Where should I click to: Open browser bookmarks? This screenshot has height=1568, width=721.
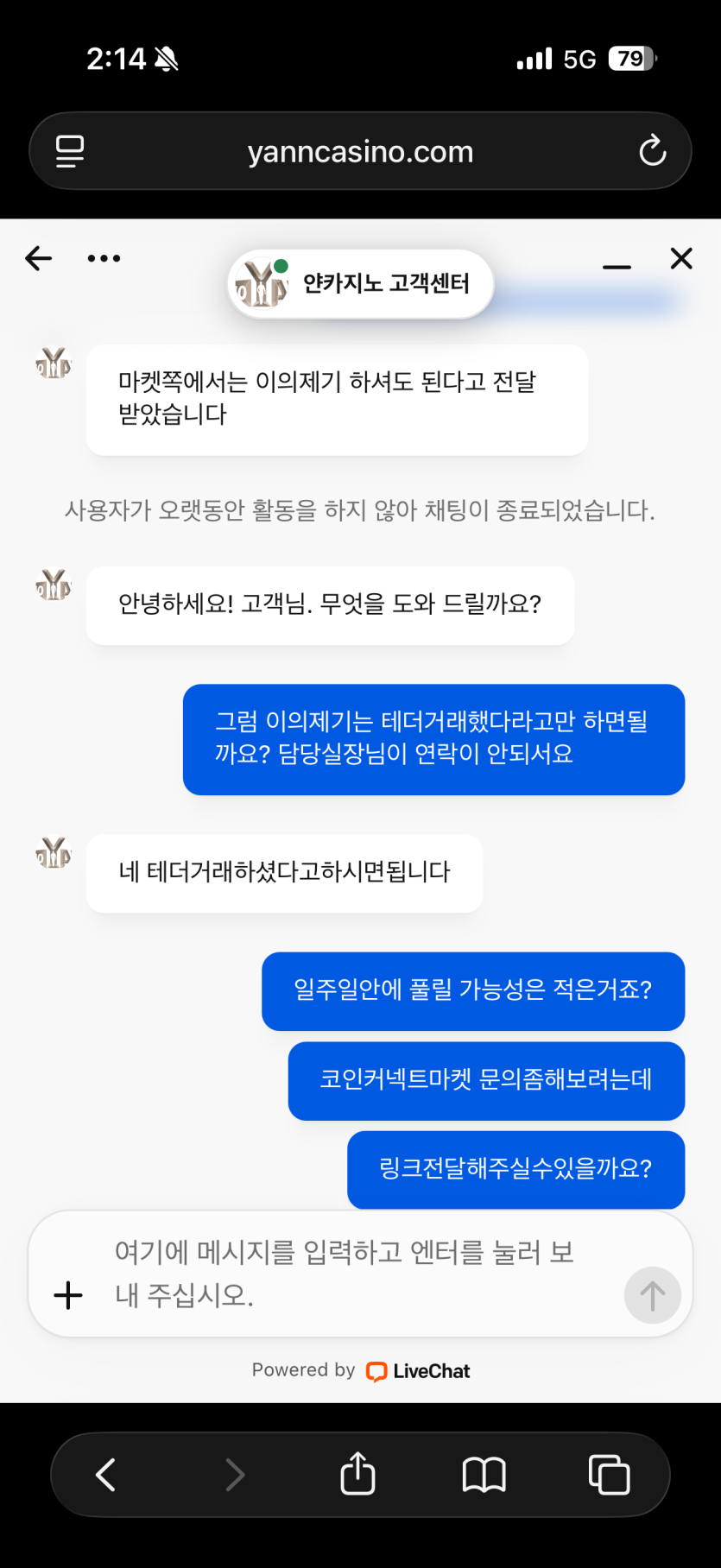pos(484,1475)
